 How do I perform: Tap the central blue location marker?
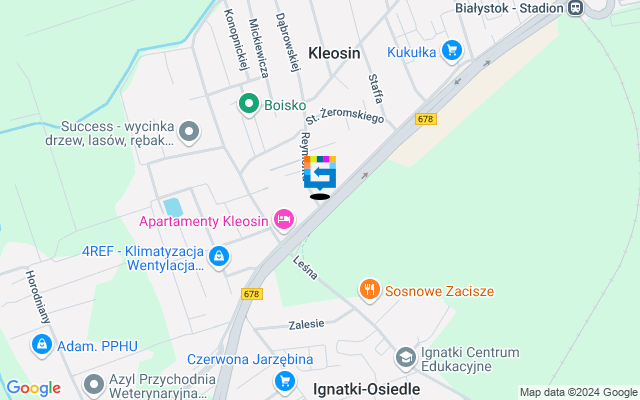320,174
